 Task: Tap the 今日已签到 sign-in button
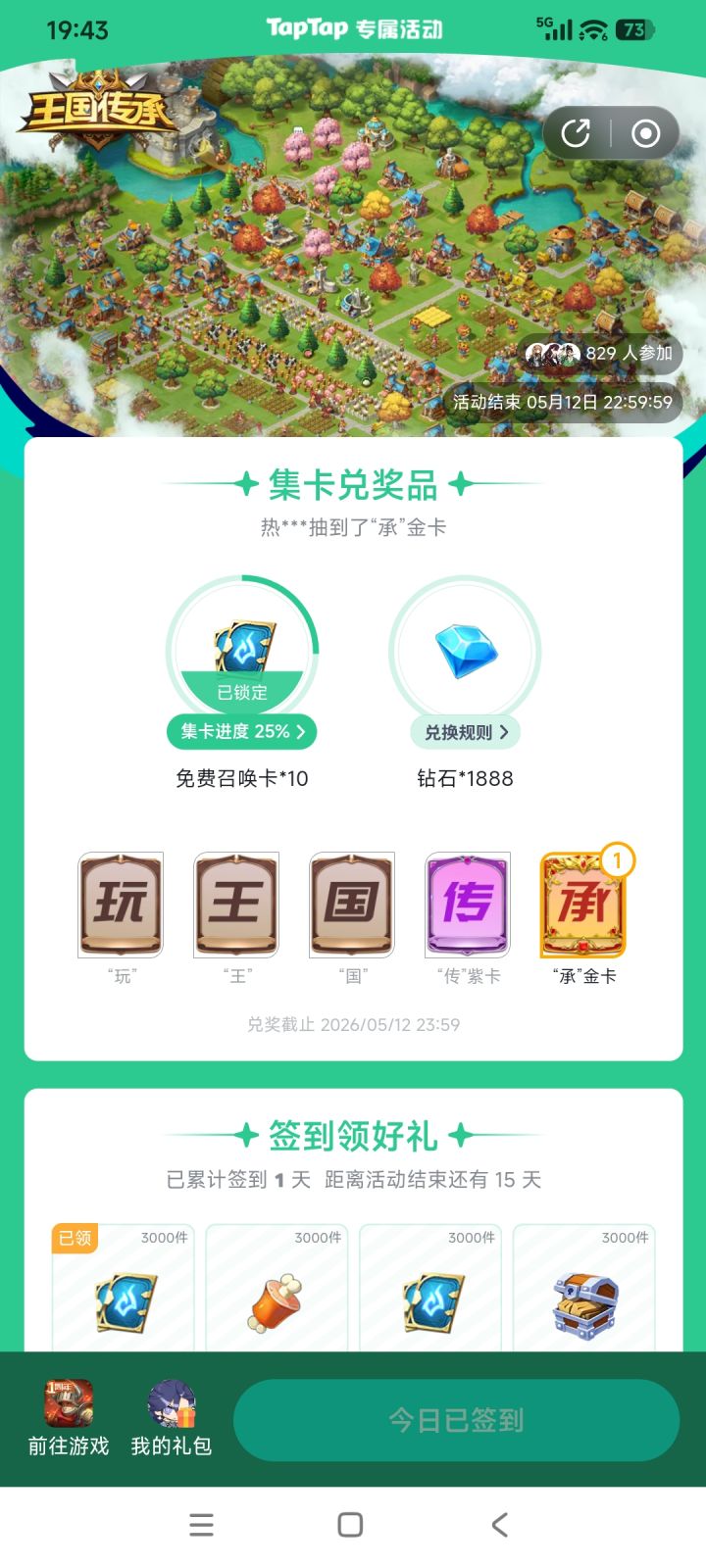(455, 1419)
